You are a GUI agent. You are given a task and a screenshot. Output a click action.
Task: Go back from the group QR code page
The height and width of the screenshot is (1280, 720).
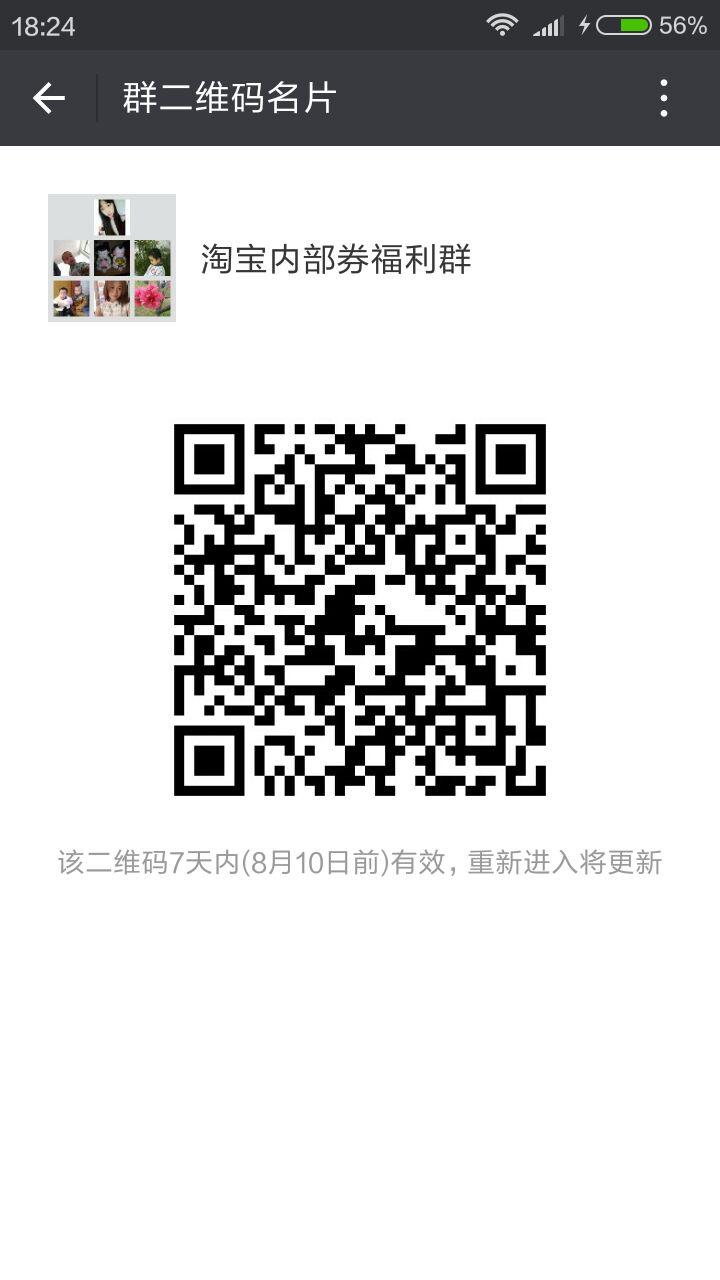tap(48, 98)
